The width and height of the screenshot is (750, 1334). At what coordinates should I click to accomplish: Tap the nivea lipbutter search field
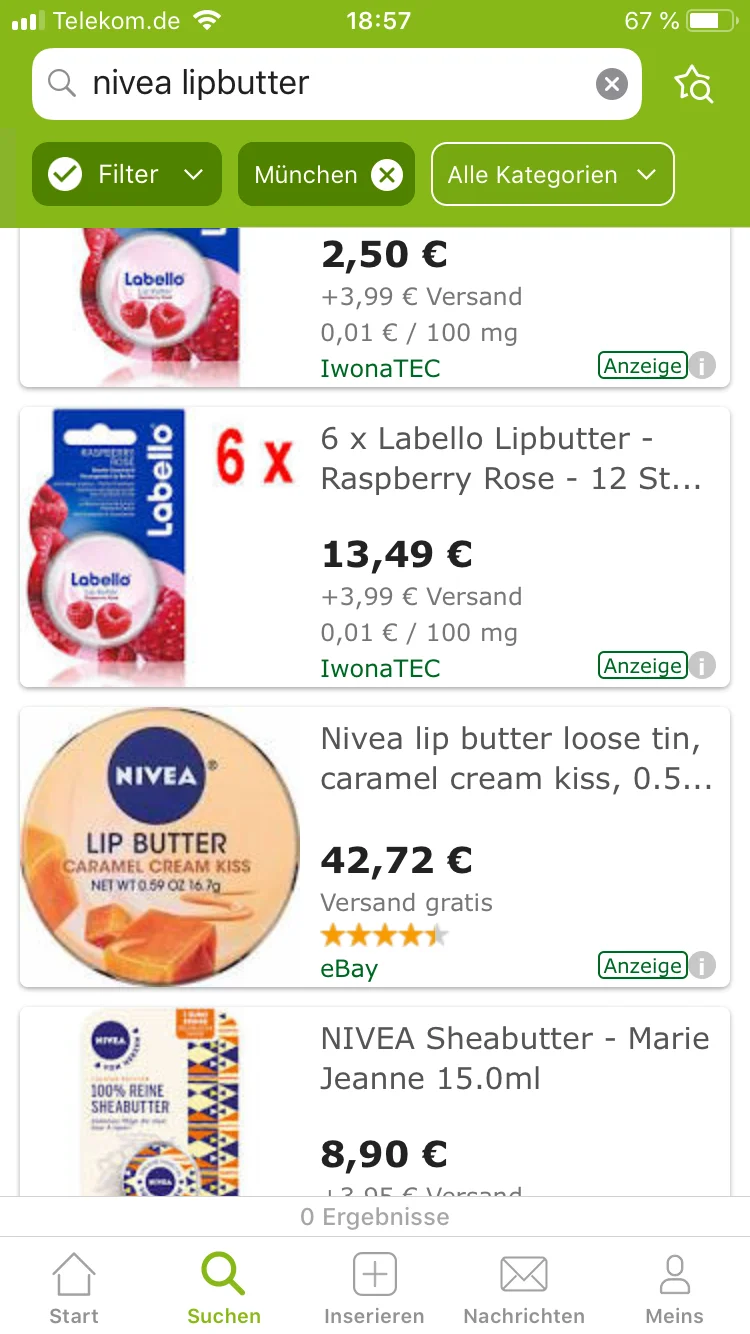tap(320, 84)
